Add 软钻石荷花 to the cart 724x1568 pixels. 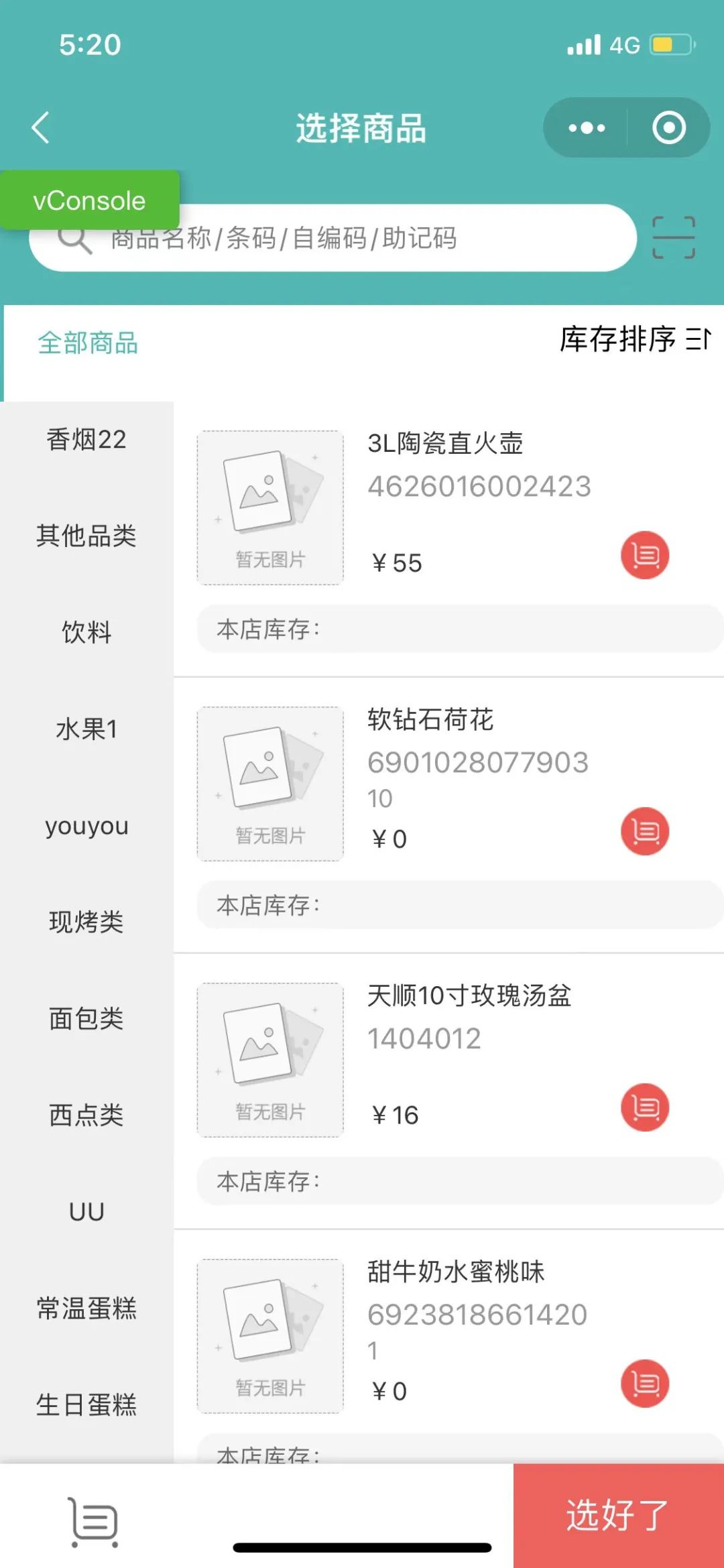pyautogui.click(x=645, y=831)
